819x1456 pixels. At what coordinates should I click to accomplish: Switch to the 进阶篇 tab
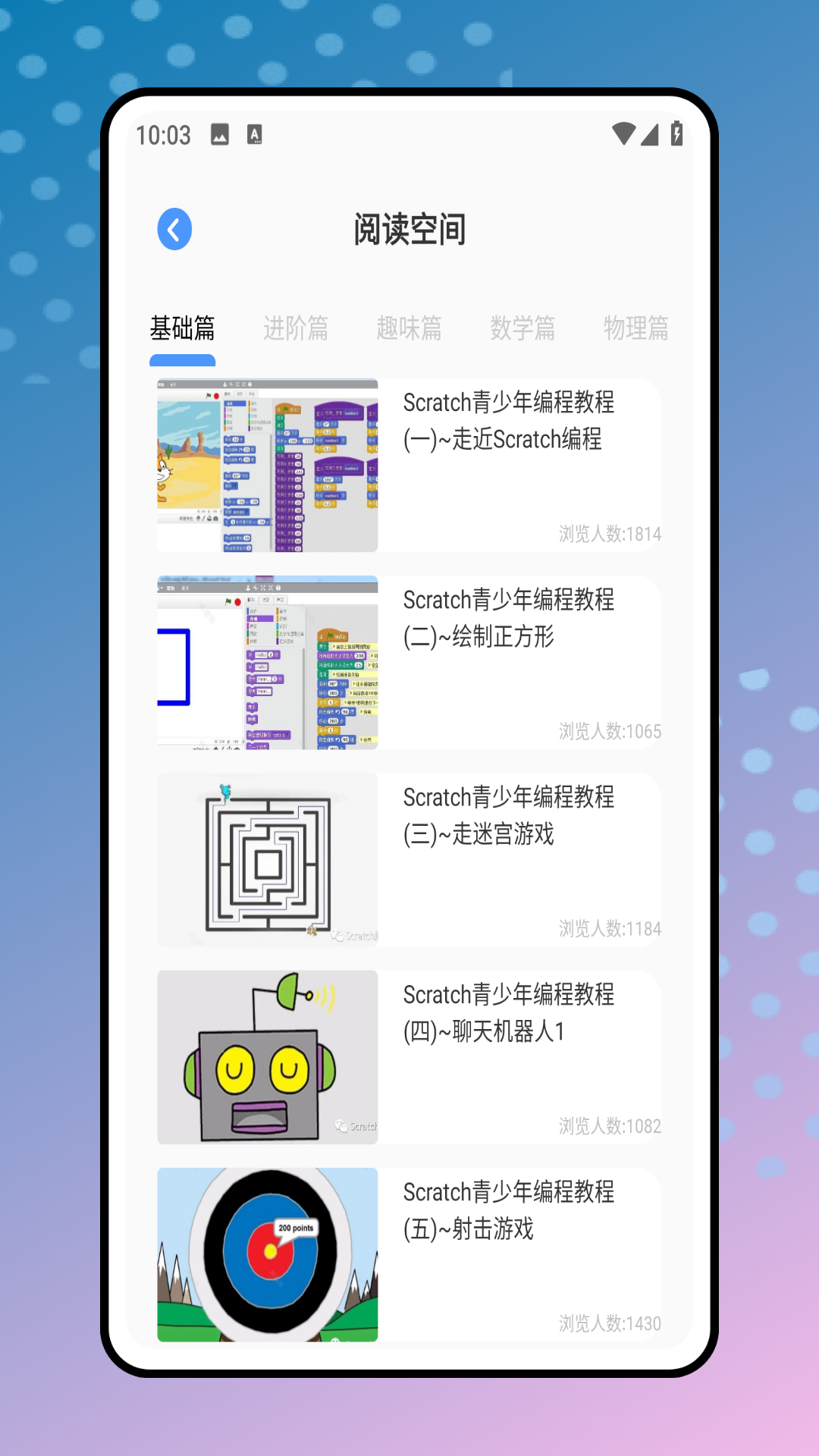click(295, 329)
